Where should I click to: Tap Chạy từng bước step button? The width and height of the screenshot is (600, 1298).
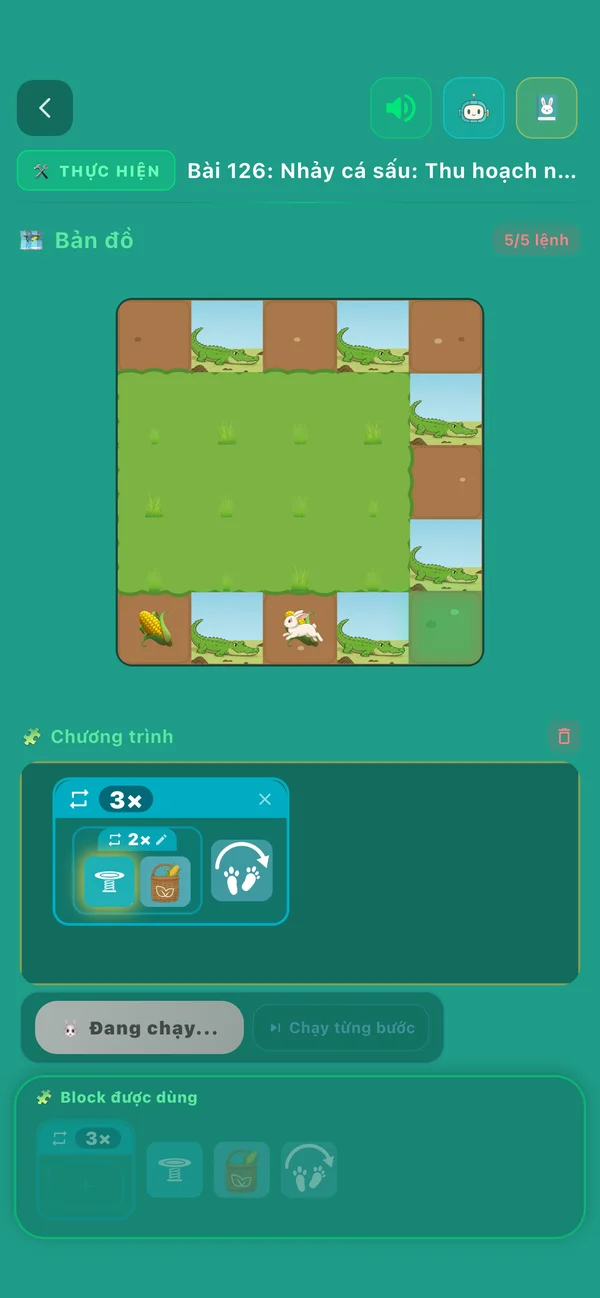pyautogui.click(x=341, y=1028)
